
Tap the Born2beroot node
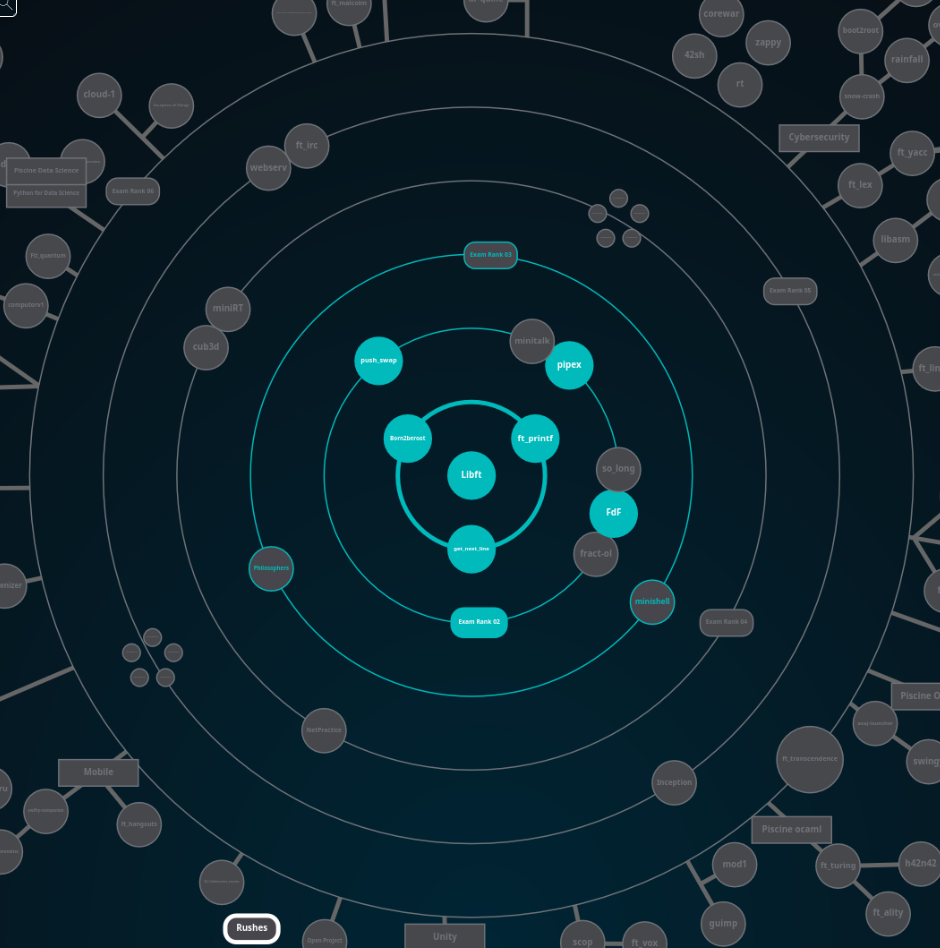coord(407,438)
